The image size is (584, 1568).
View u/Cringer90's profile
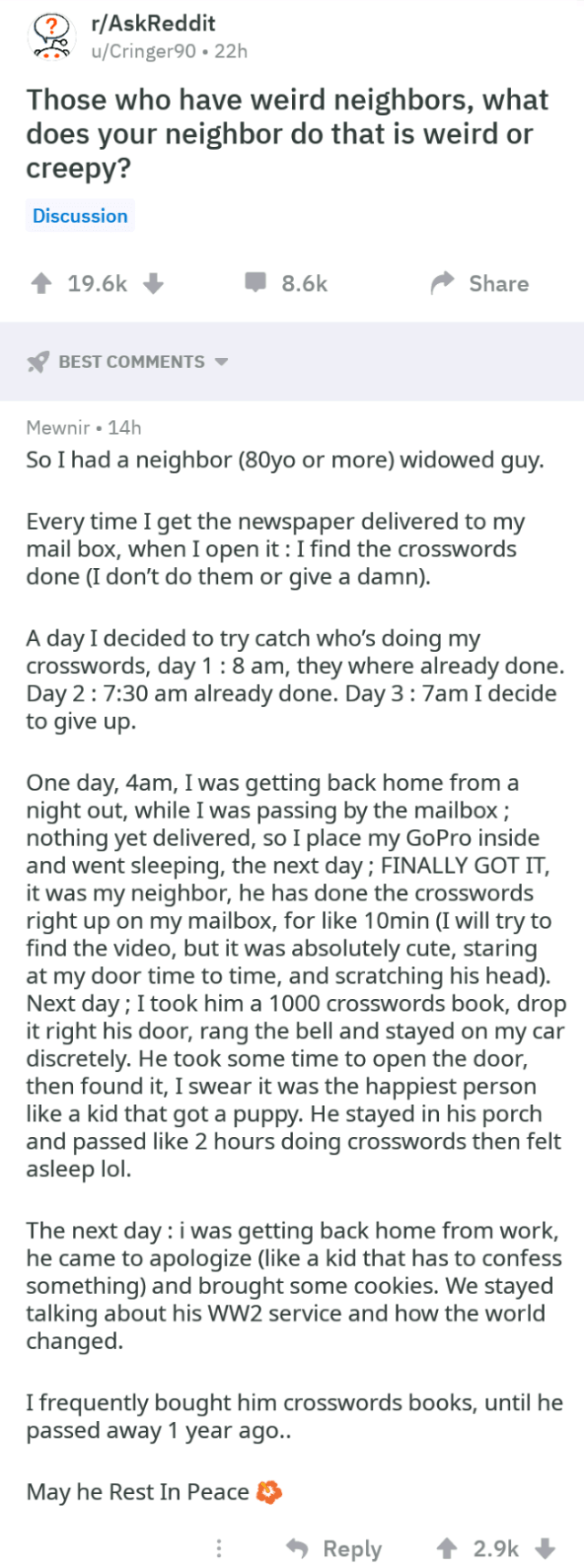(x=143, y=51)
